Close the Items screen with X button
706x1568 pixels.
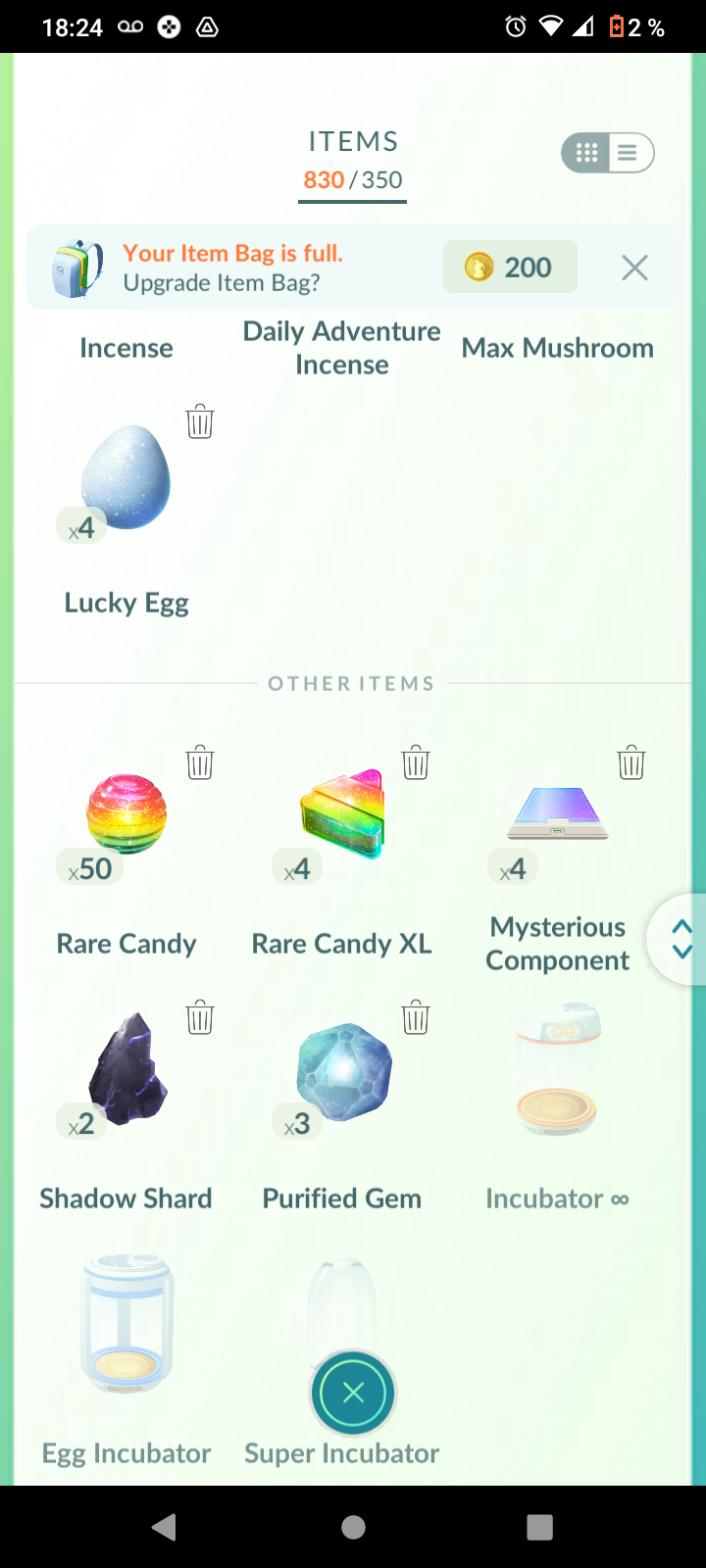(353, 1393)
